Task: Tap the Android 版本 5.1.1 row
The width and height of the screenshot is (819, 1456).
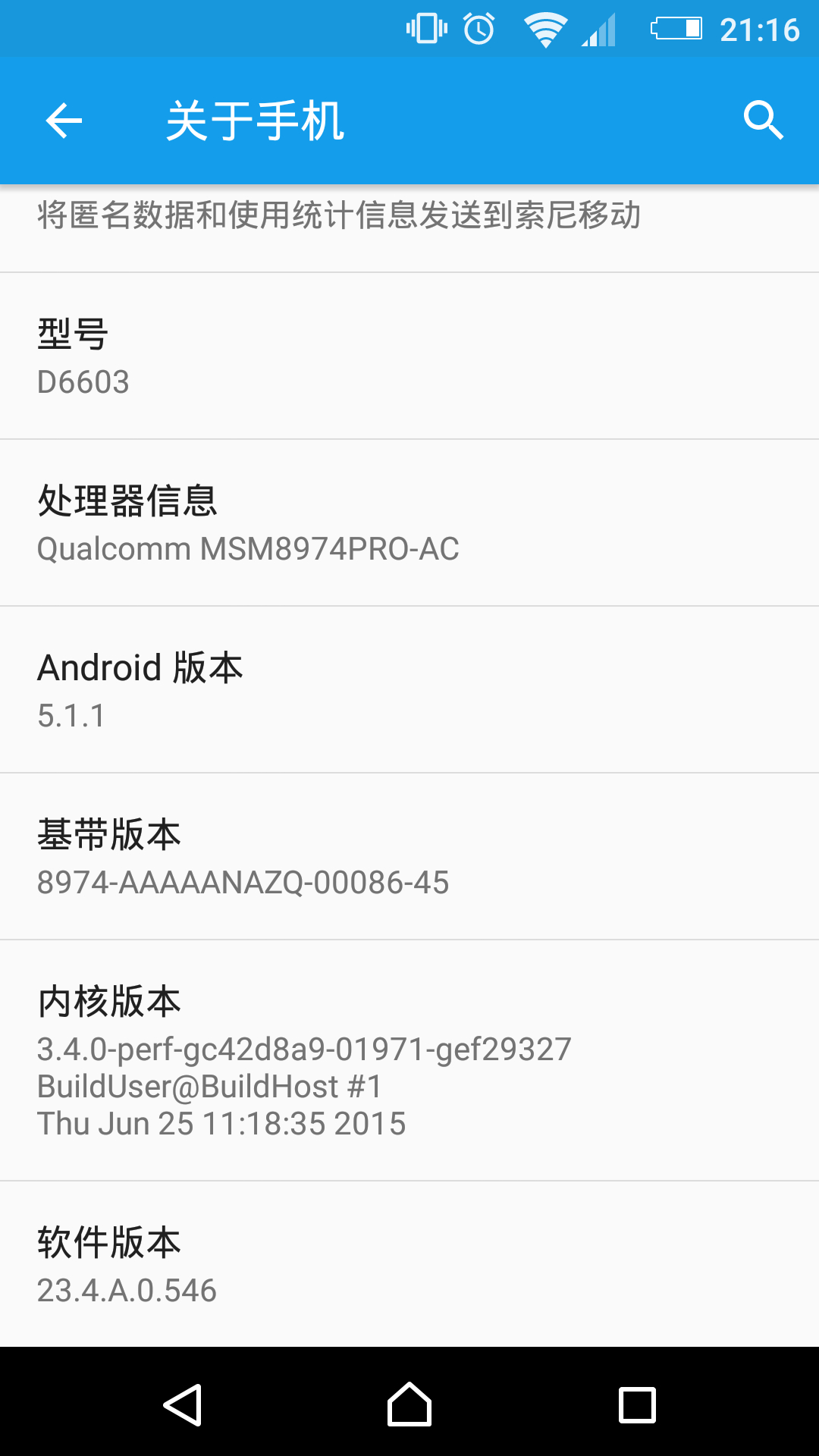Action: pyautogui.click(x=409, y=690)
